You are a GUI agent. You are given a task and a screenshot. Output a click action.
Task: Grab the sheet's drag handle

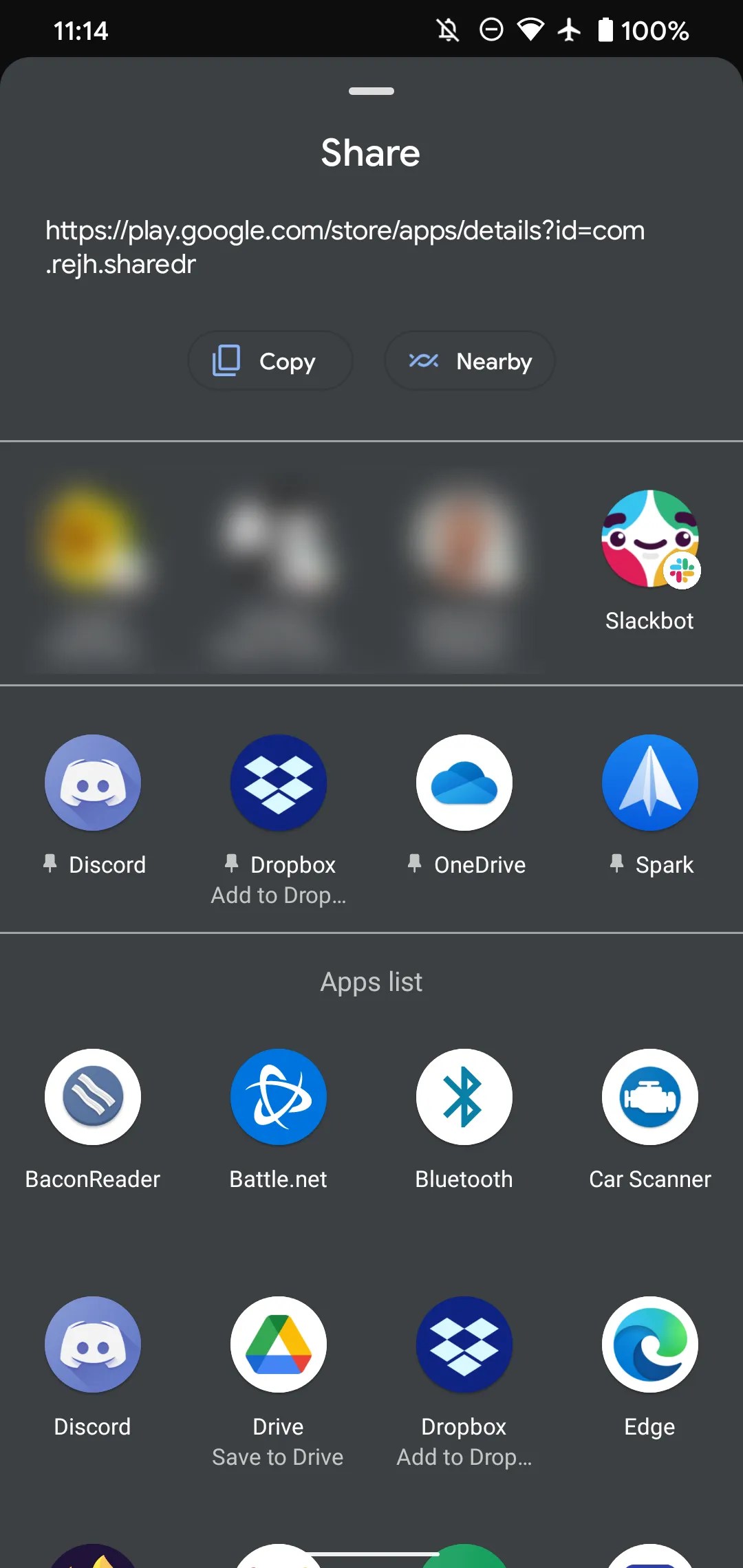point(371,90)
